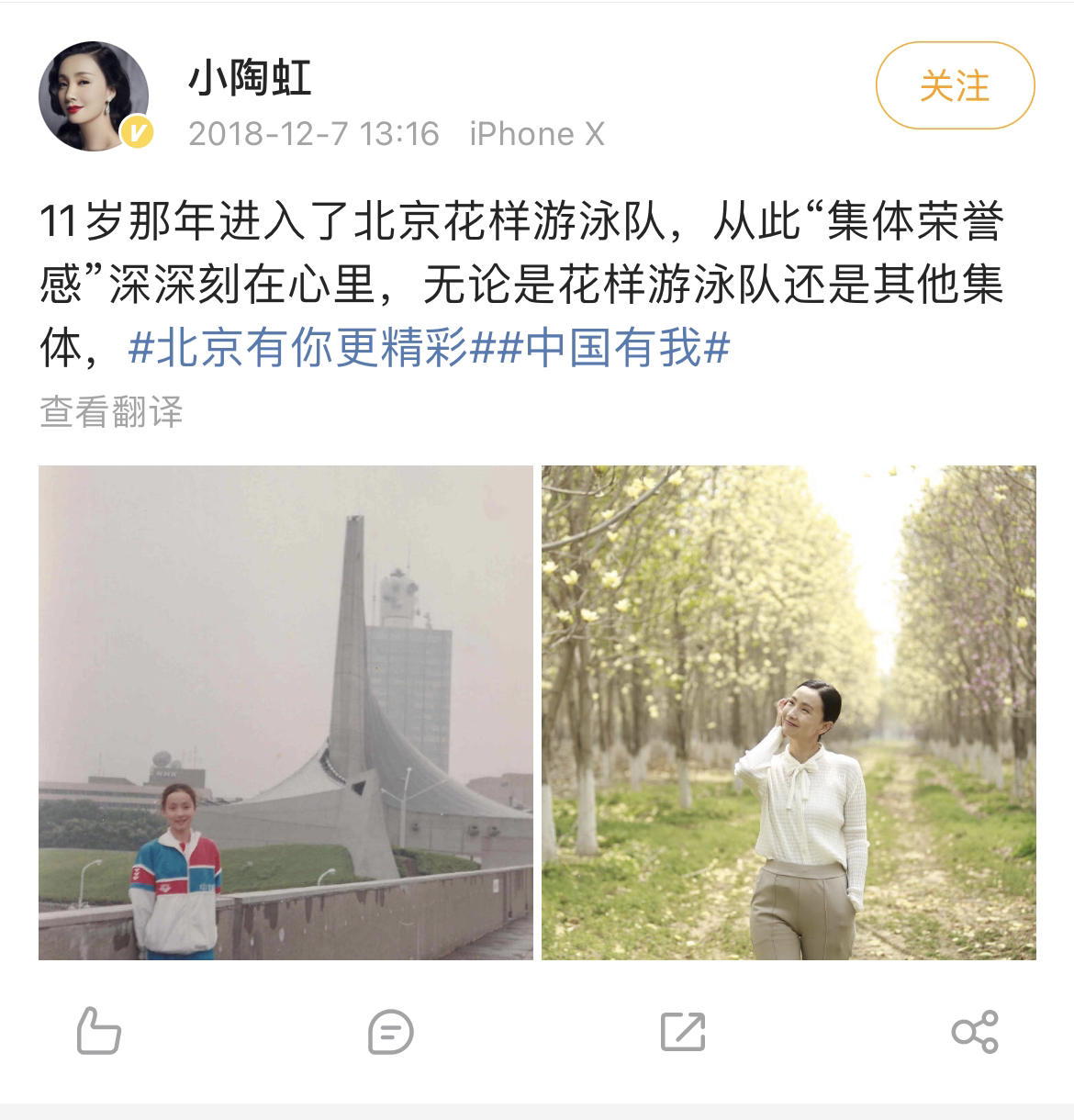This screenshot has height=1120, width=1074.
Task: Repost this Weibo post
Action: click(683, 1031)
